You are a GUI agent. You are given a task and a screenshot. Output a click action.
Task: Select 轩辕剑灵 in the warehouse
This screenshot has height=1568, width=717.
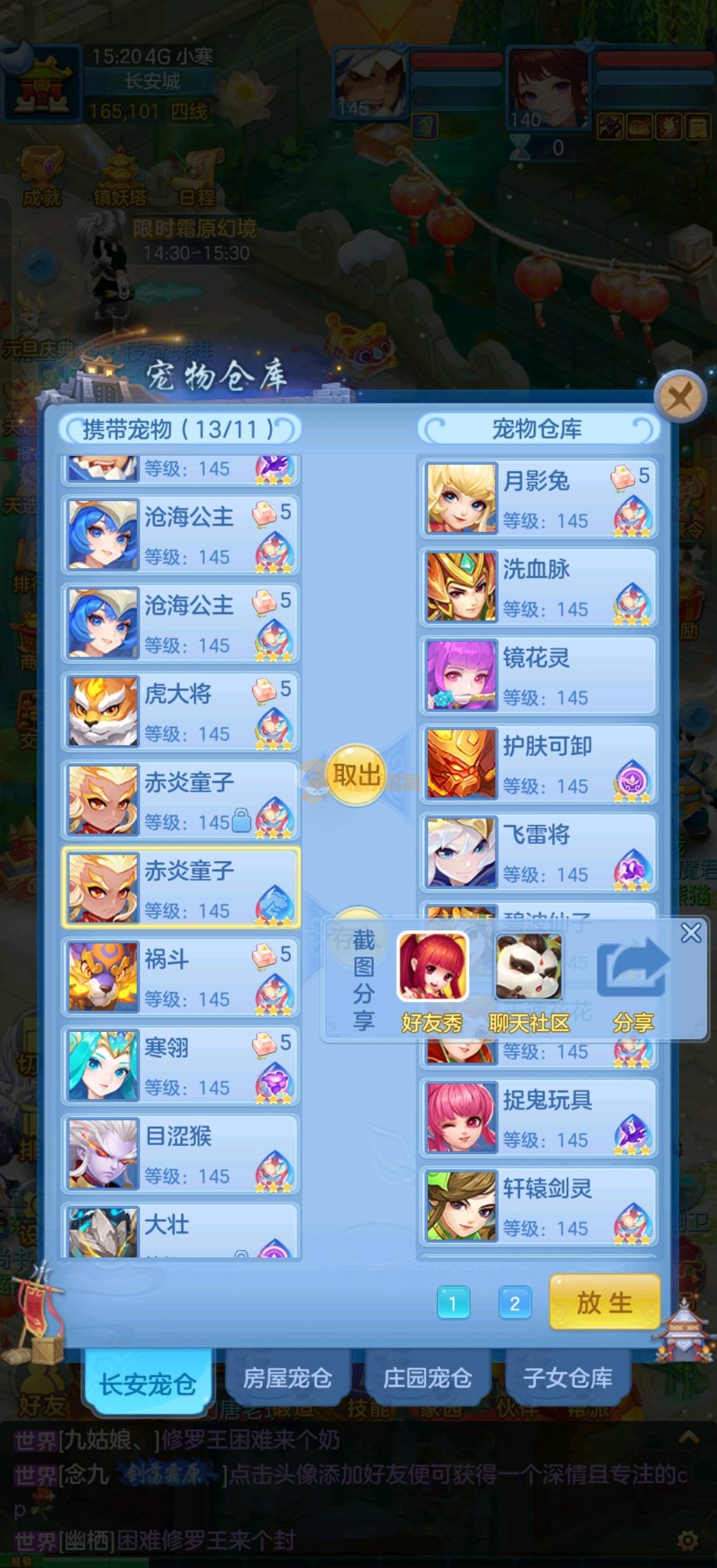click(538, 1206)
